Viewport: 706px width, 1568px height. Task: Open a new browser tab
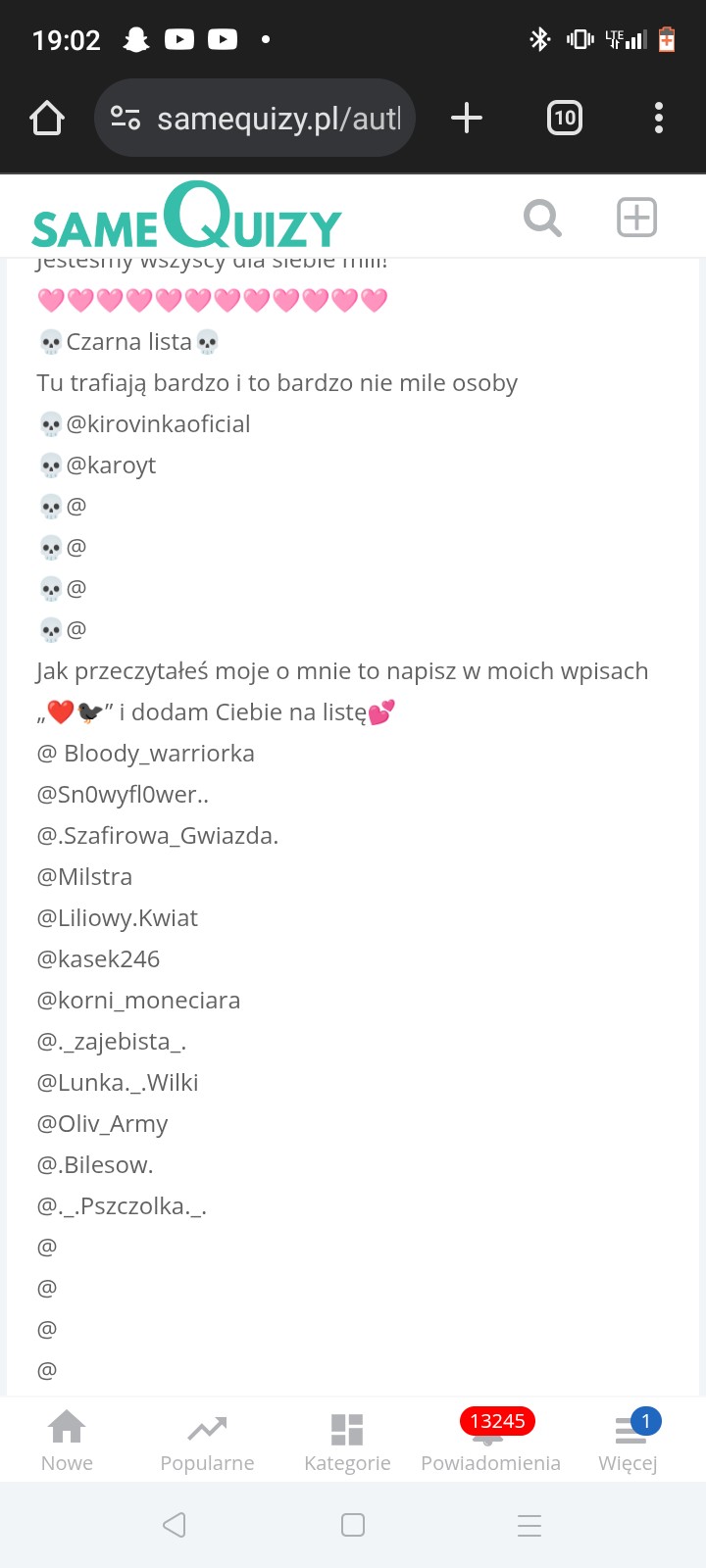tap(467, 119)
